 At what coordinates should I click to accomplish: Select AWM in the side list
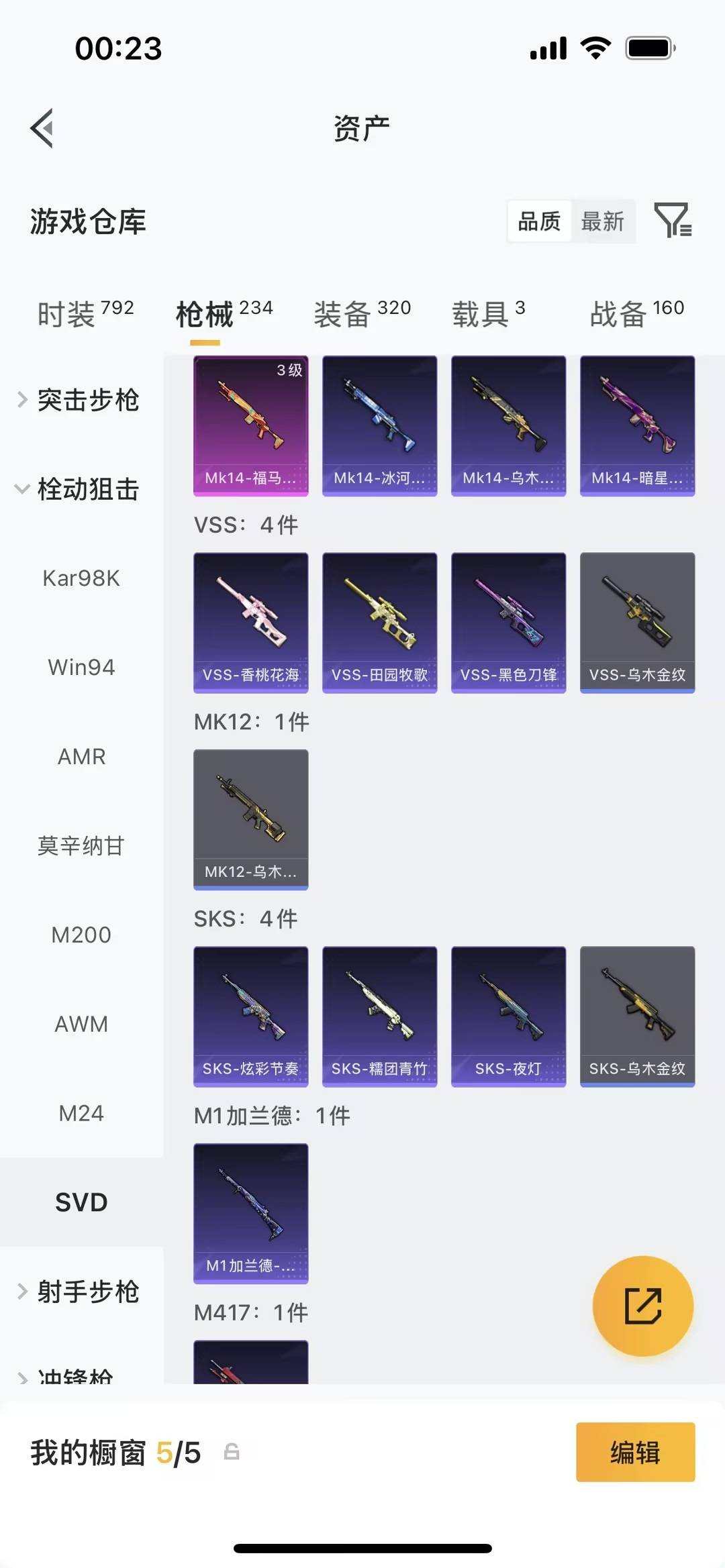tap(81, 1024)
